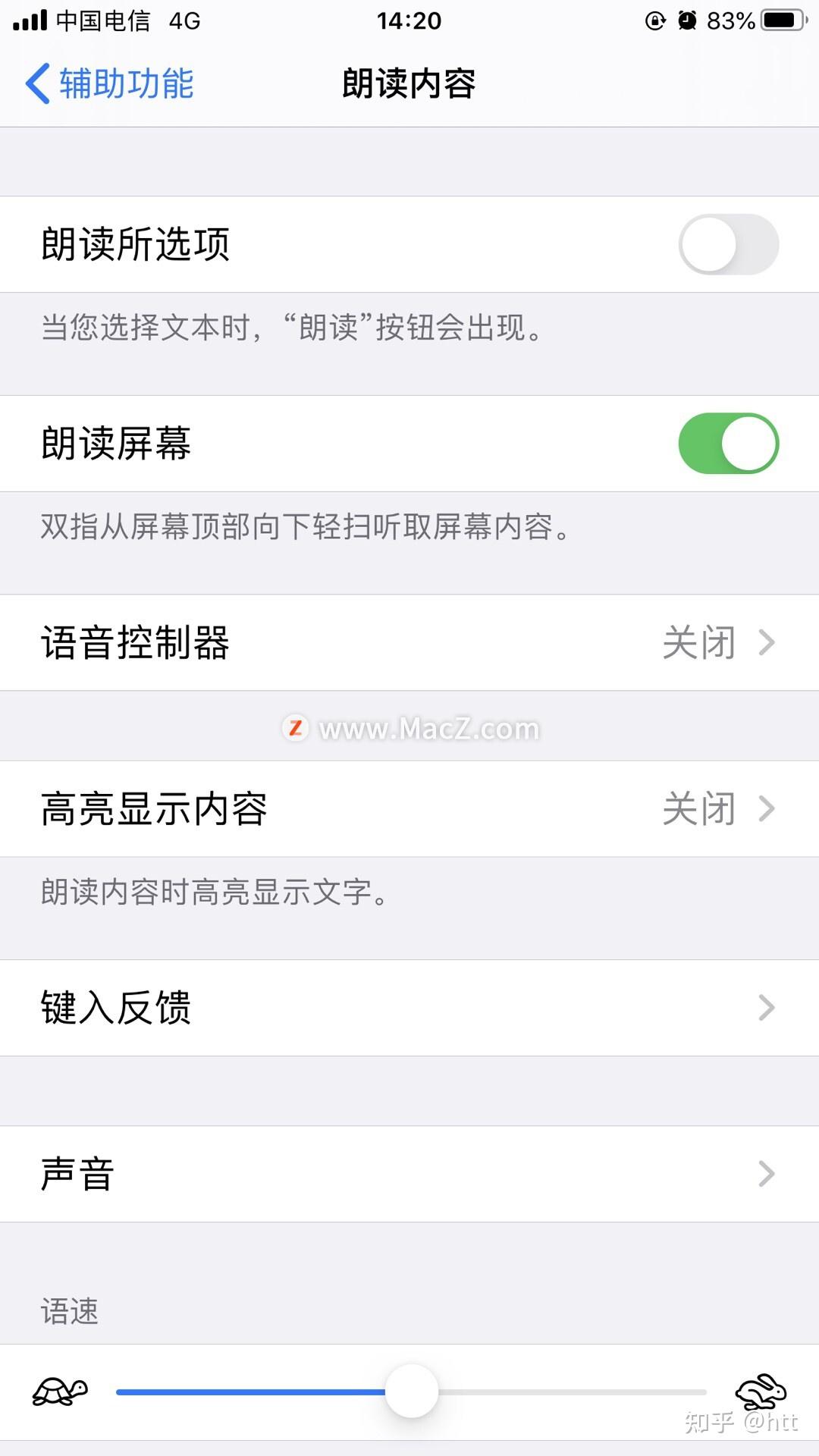The image size is (819, 1456).
Task: Open 语音控制器 settings
Action: pos(409,642)
